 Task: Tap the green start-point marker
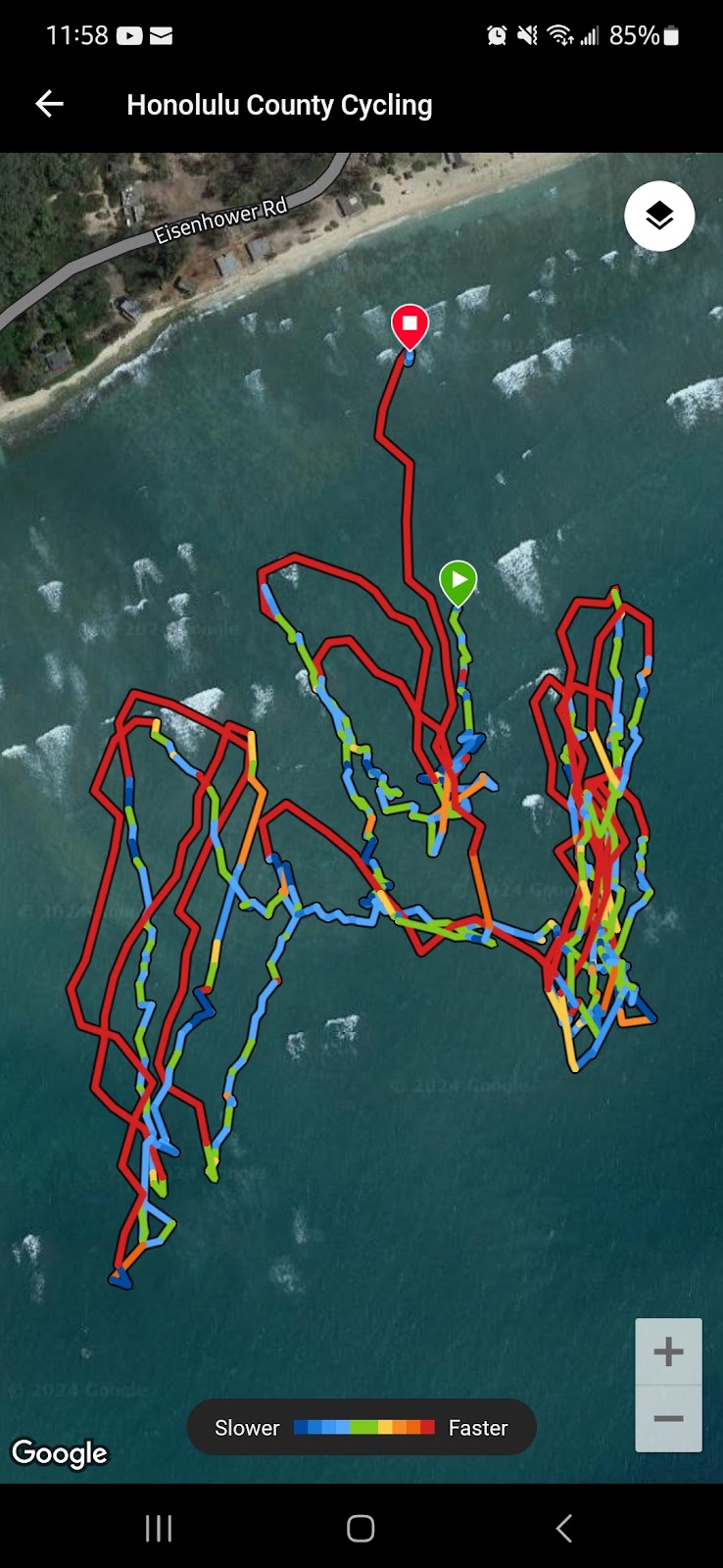[x=458, y=581]
